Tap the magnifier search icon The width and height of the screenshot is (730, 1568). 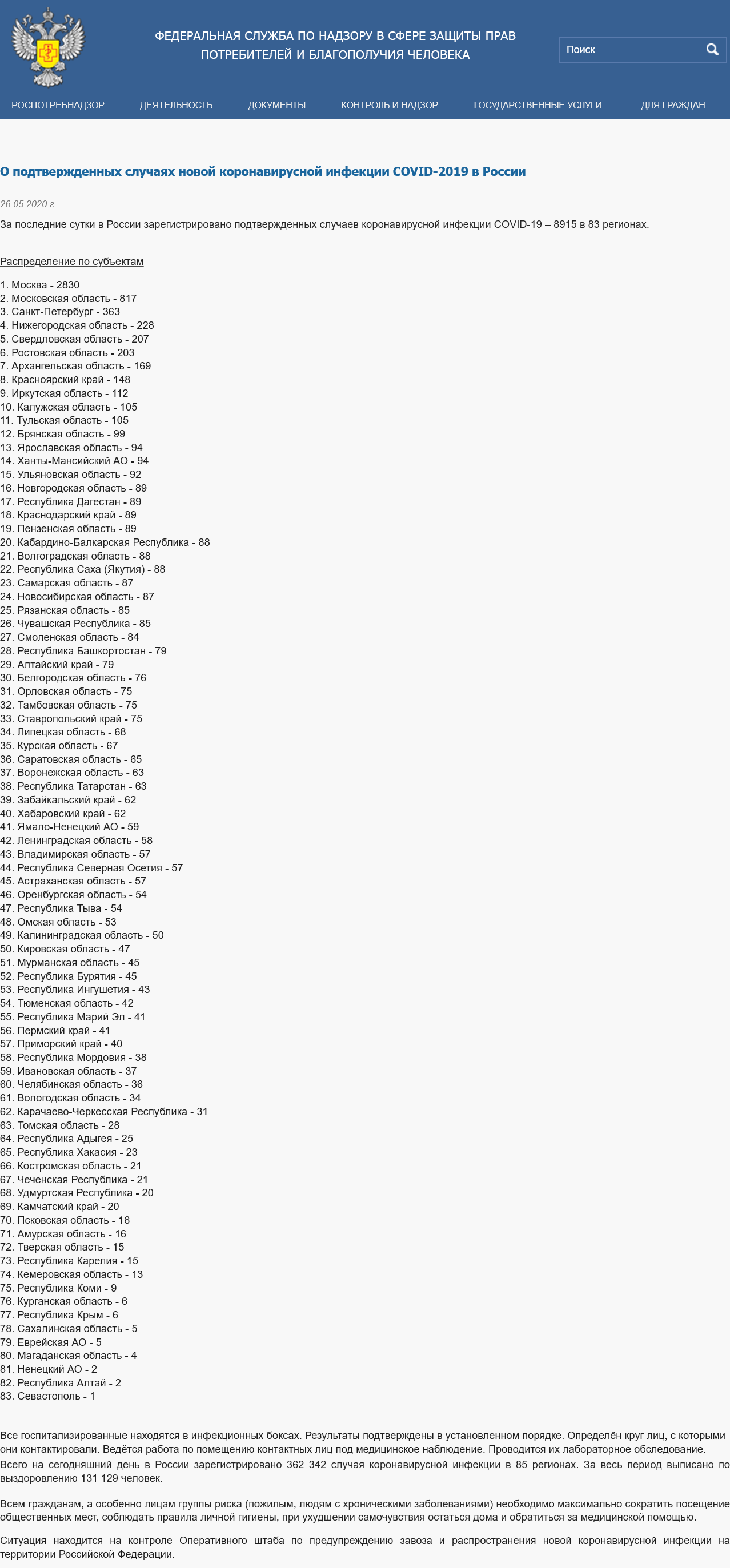[x=712, y=50]
